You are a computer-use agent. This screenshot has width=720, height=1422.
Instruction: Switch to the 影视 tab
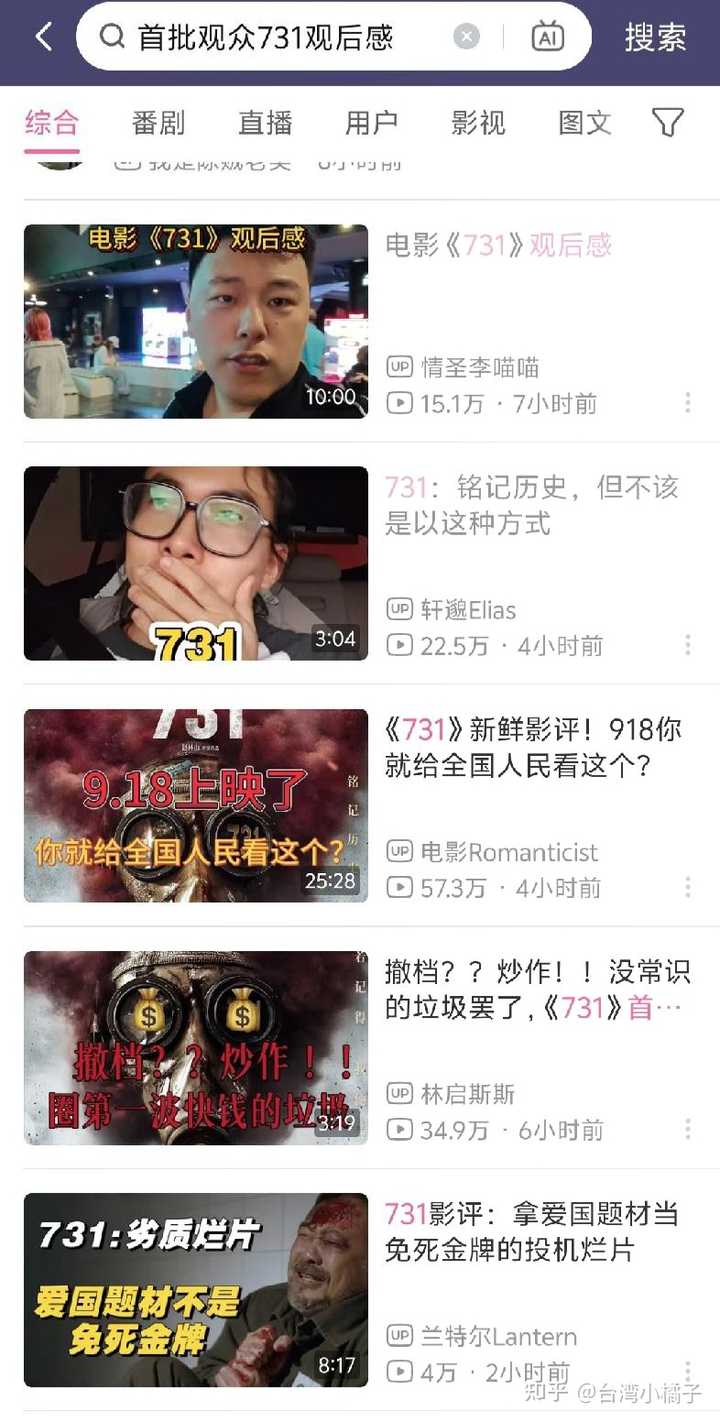478,123
